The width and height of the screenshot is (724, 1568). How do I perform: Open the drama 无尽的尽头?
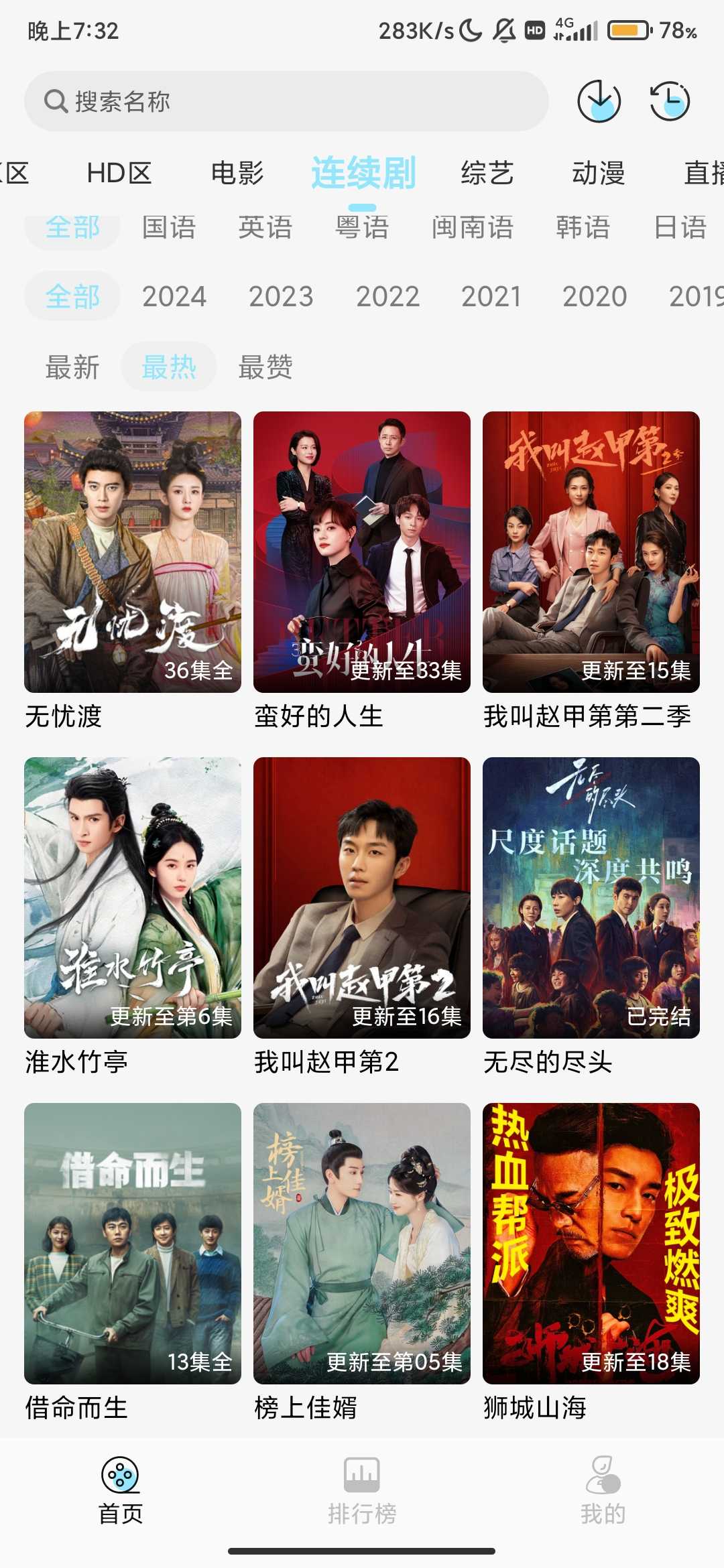pos(591,898)
